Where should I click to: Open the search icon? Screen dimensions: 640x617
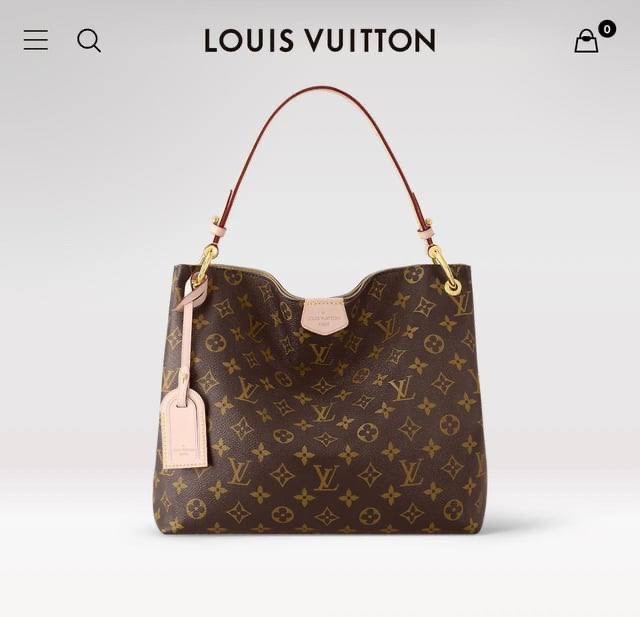[89, 40]
